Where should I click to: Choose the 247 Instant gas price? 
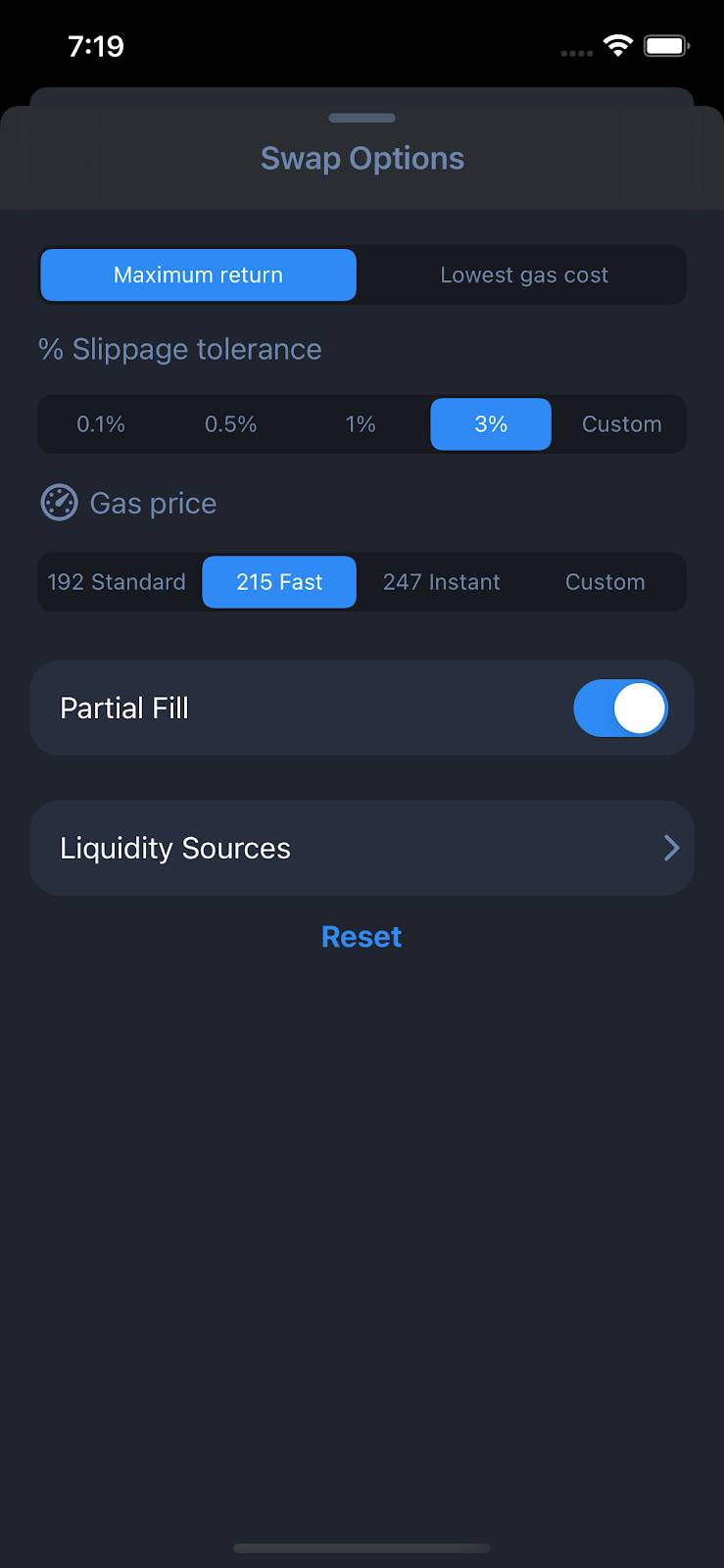(x=442, y=581)
